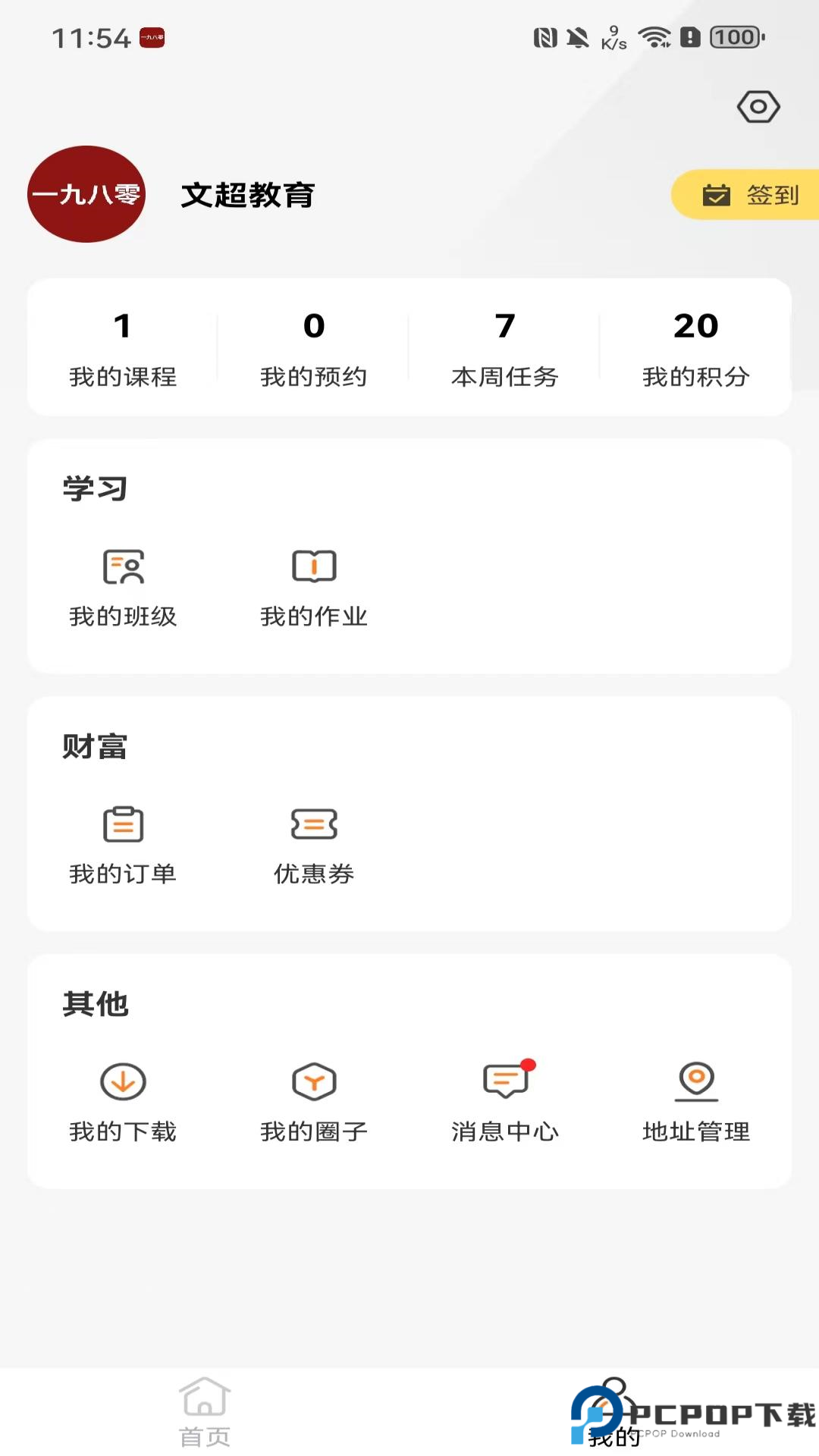
Task: Tap the 签到 sign-in calendar icon
Action: click(x=716, y=195)
